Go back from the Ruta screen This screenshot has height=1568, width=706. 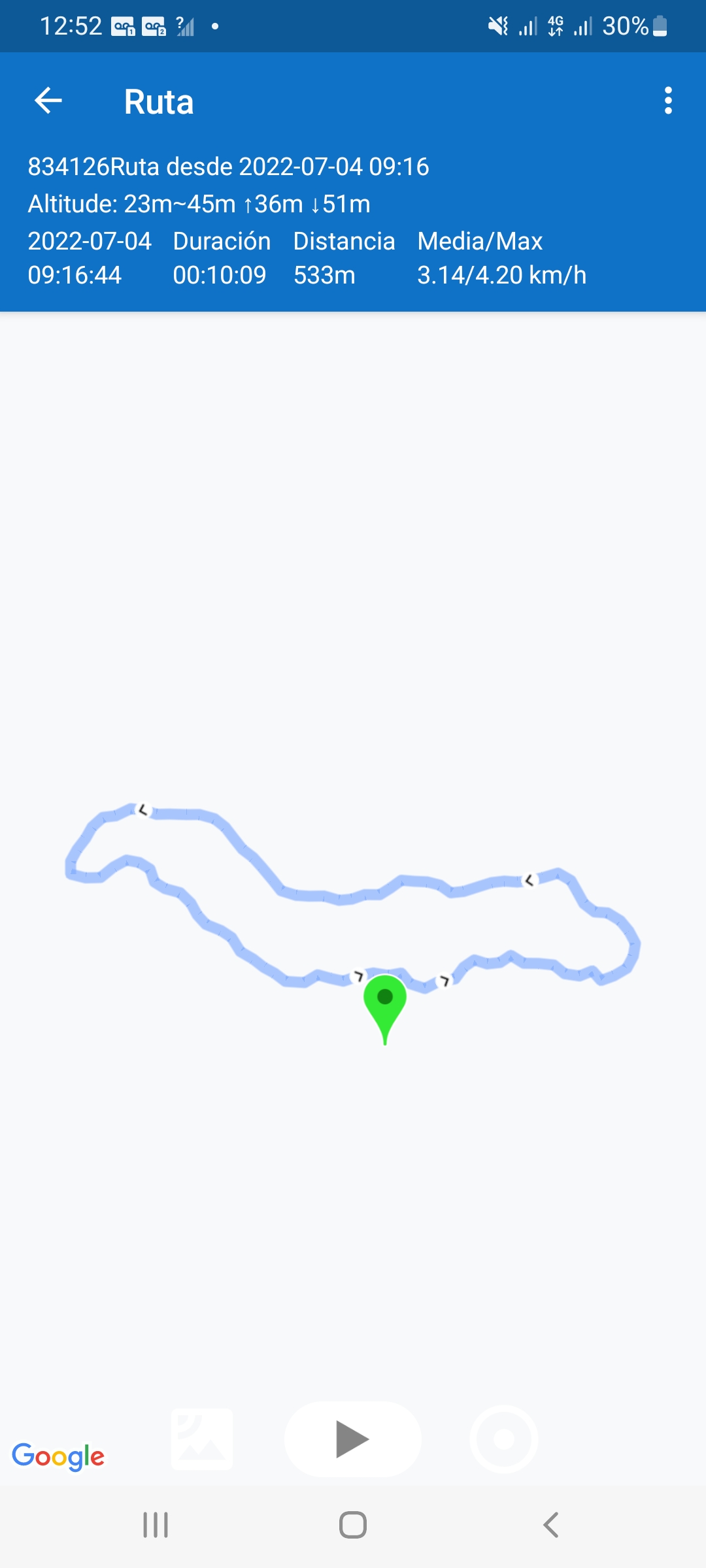[x=48, y=101]
